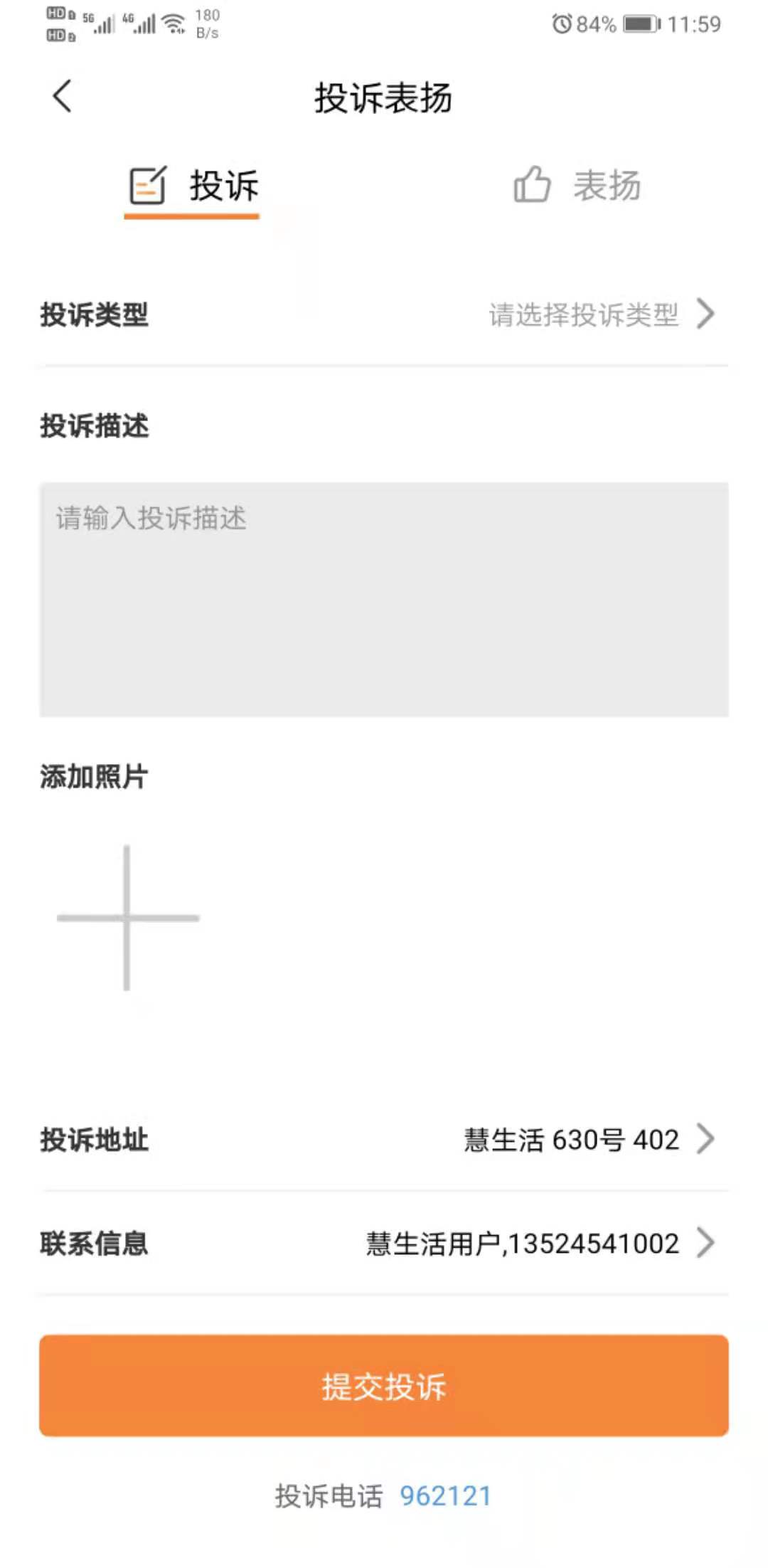Viewport: 768px width, 1568px height.
Task: Expand the 投诉类型 selection chevron
Action: click(706, 316)
